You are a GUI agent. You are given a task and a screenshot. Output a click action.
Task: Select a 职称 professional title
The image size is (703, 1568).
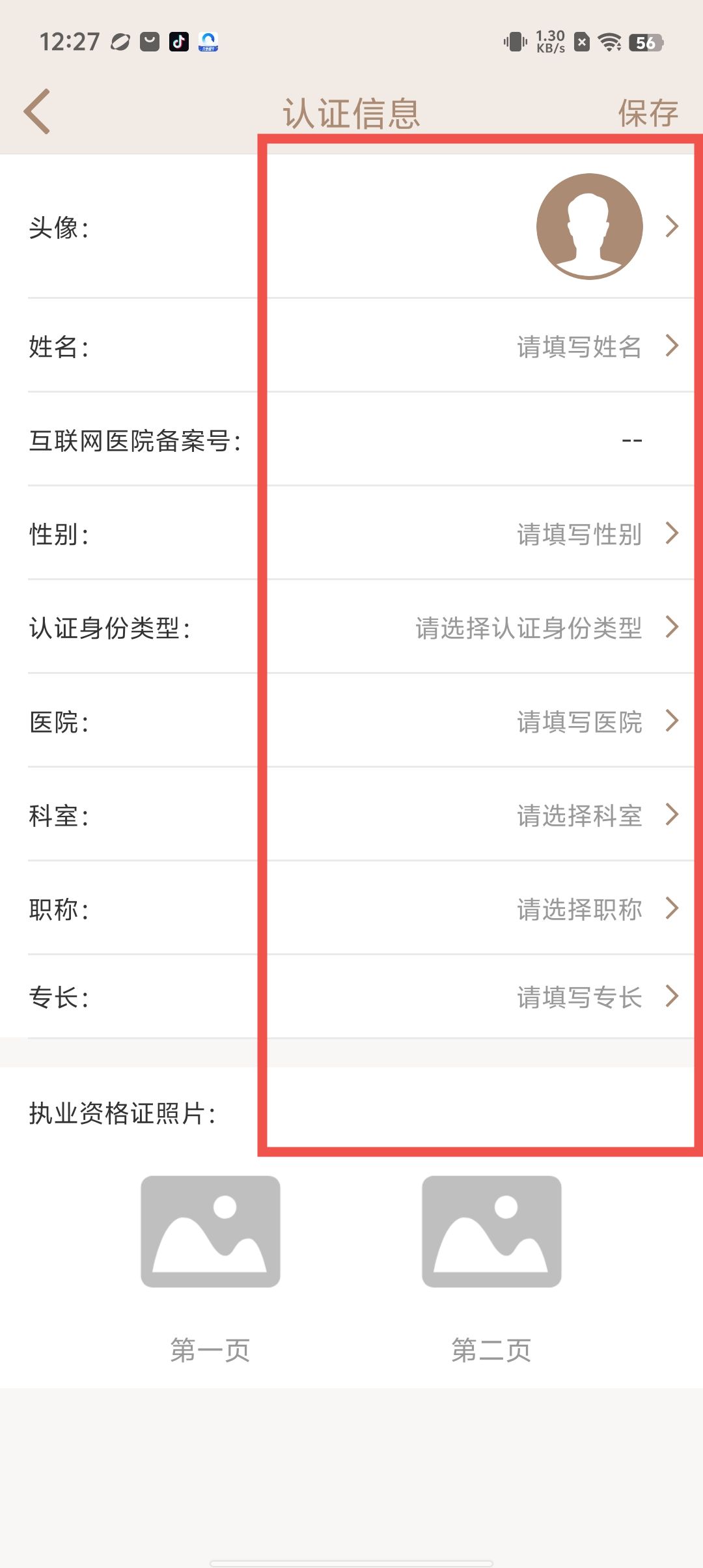point(579,909)
